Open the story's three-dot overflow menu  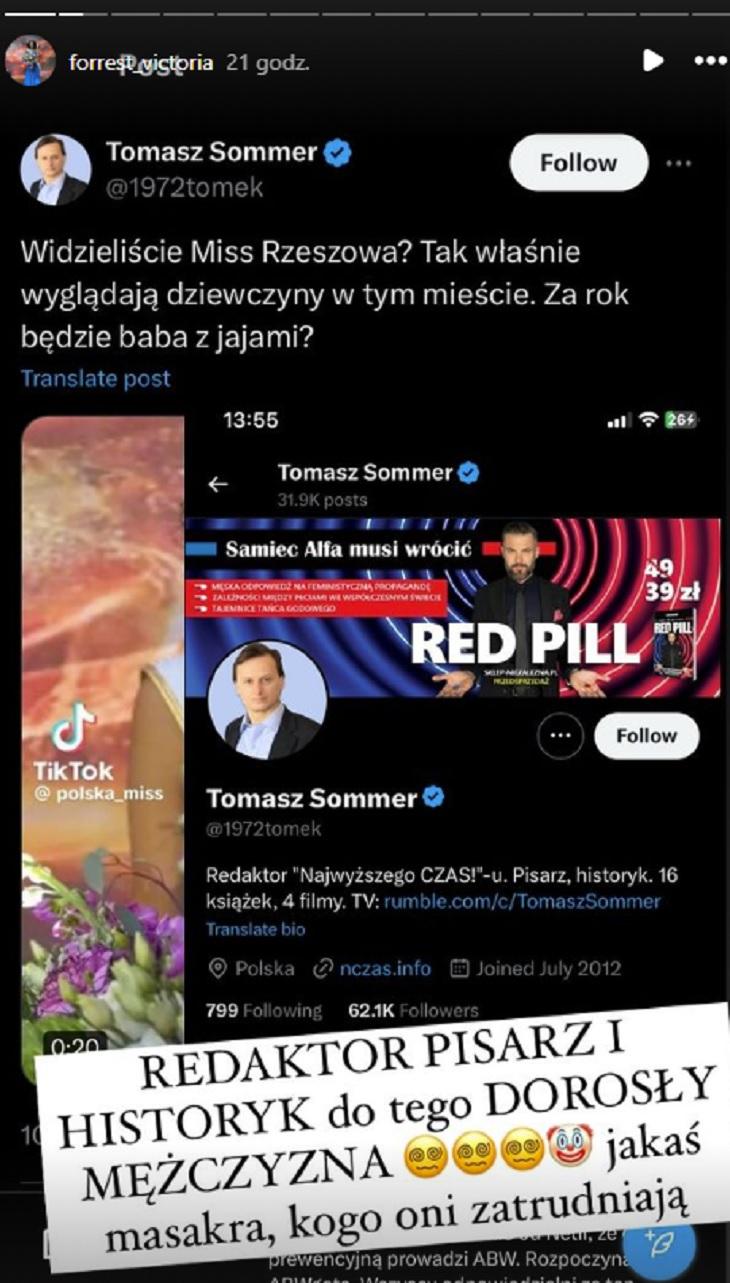pos(709,61)
